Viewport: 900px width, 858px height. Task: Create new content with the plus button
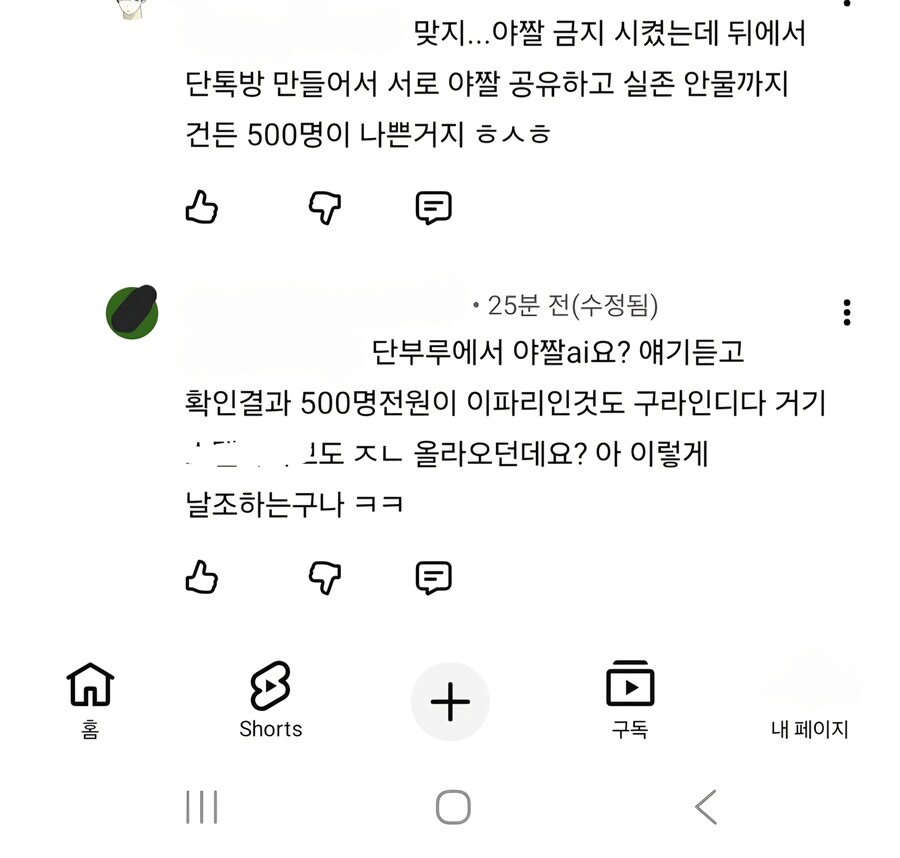(450, 701)
